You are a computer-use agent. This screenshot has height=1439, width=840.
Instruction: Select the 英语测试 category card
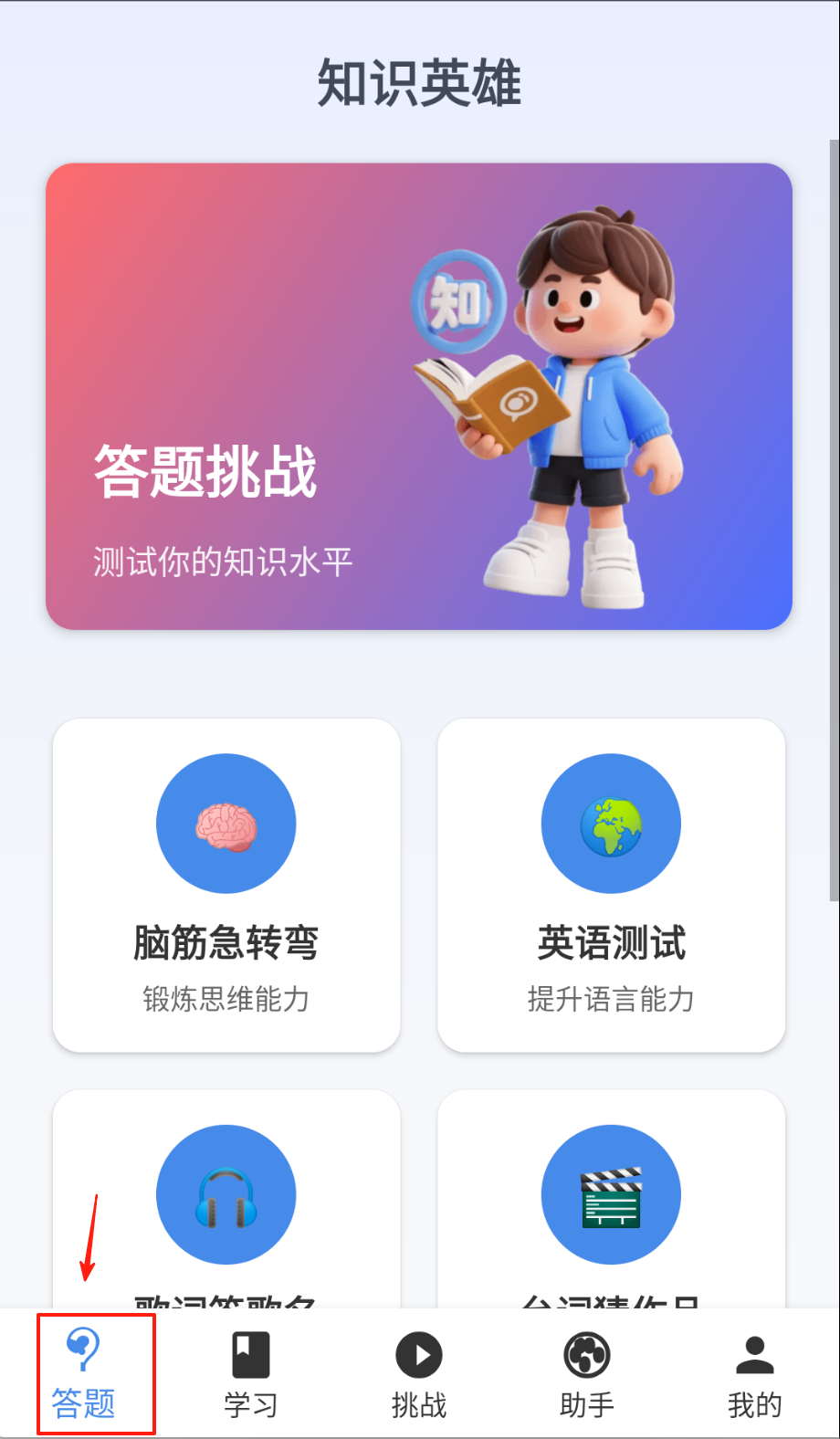(x=611, y=885)
